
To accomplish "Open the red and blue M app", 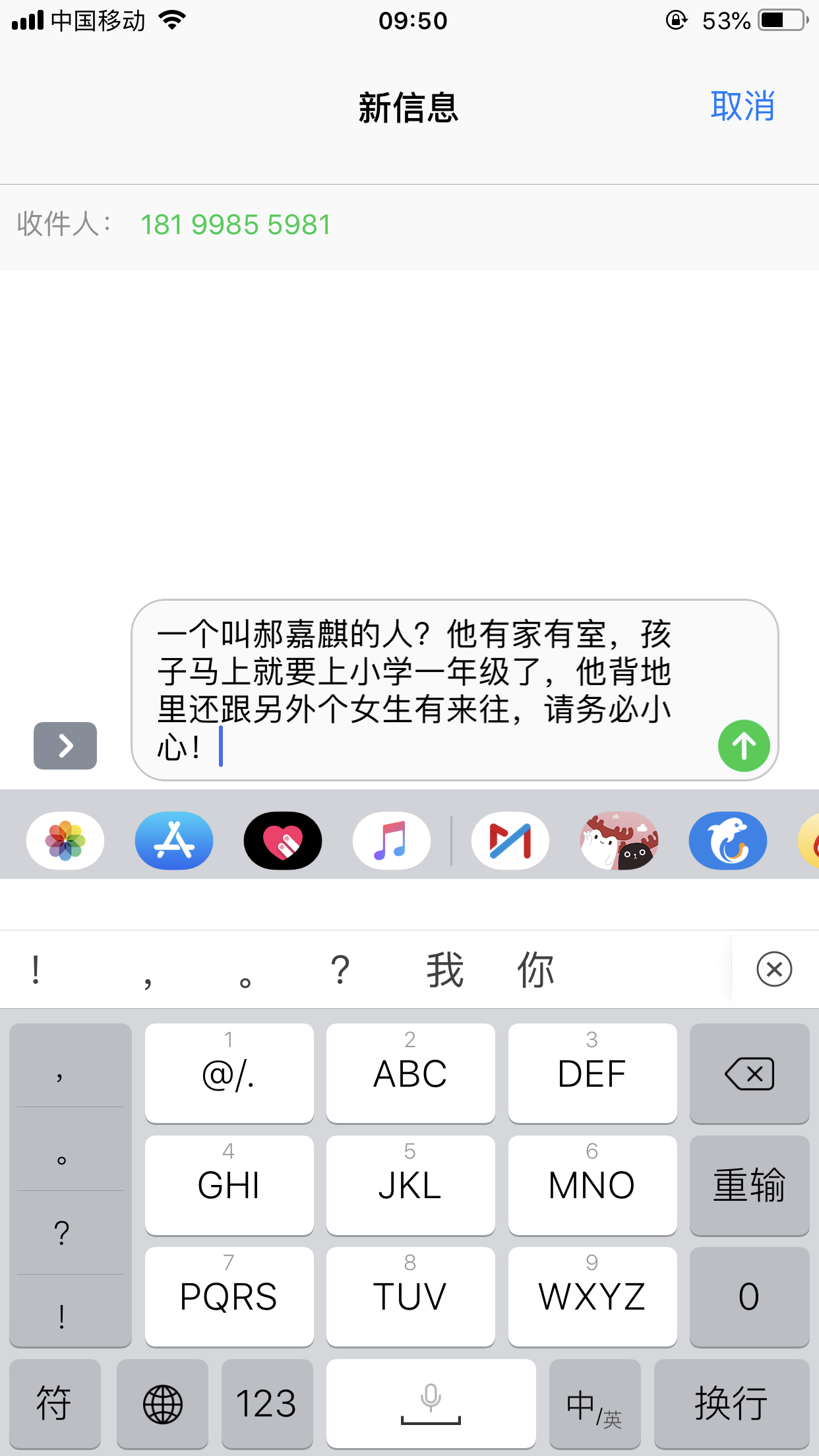I will [510, 841].
